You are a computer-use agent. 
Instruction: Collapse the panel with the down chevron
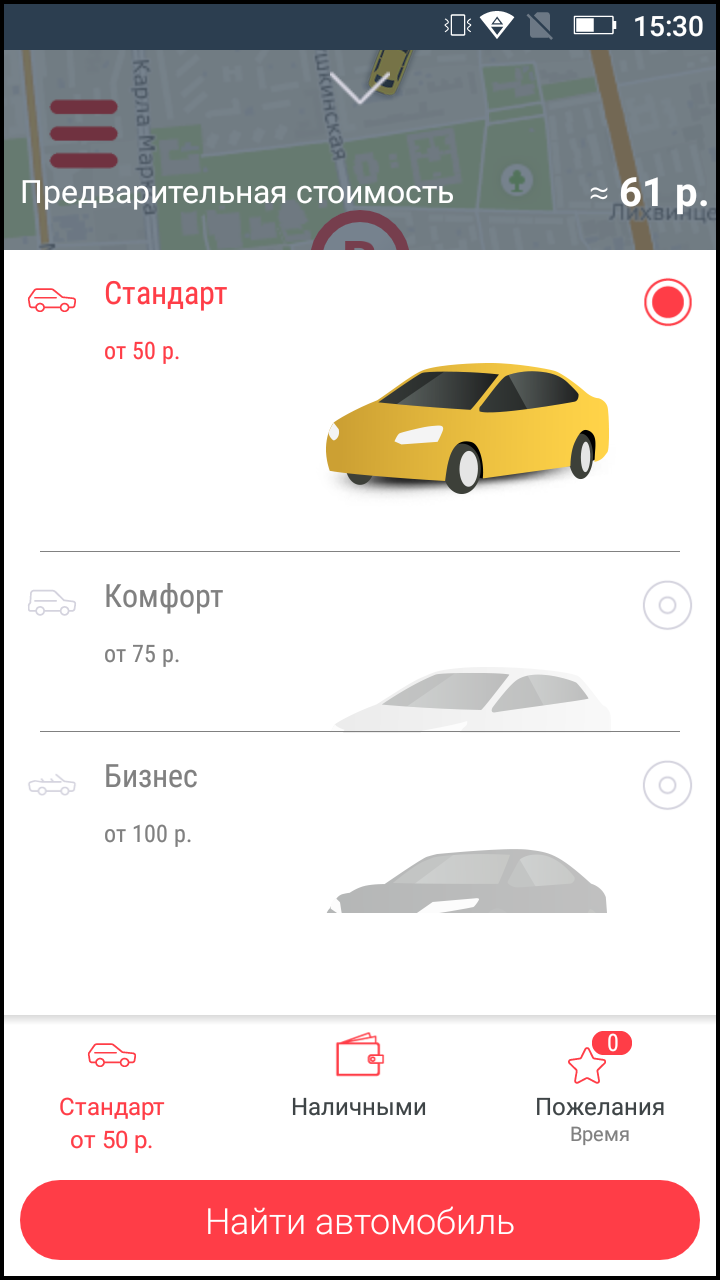click(360, 89)
